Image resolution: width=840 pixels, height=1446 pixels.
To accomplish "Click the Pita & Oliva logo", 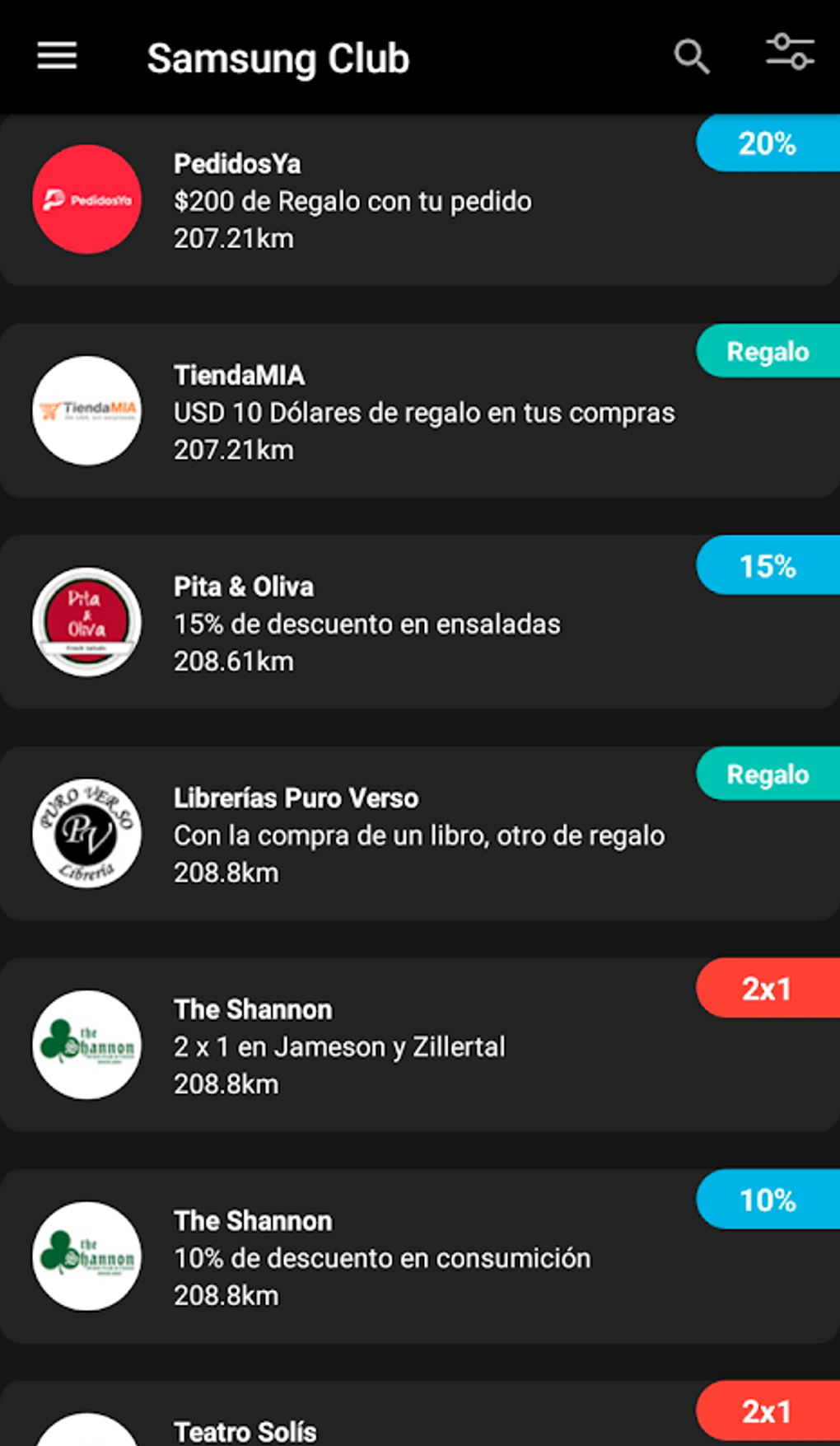I will coord(86,622).
